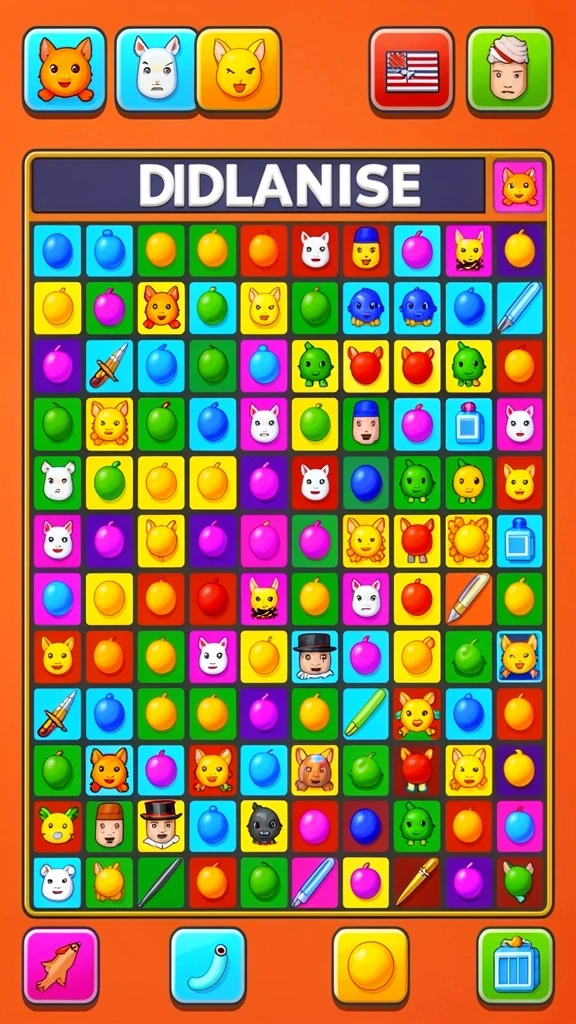Select the grey needle tile on green
576x1024 pixels.
coord(161,883)
